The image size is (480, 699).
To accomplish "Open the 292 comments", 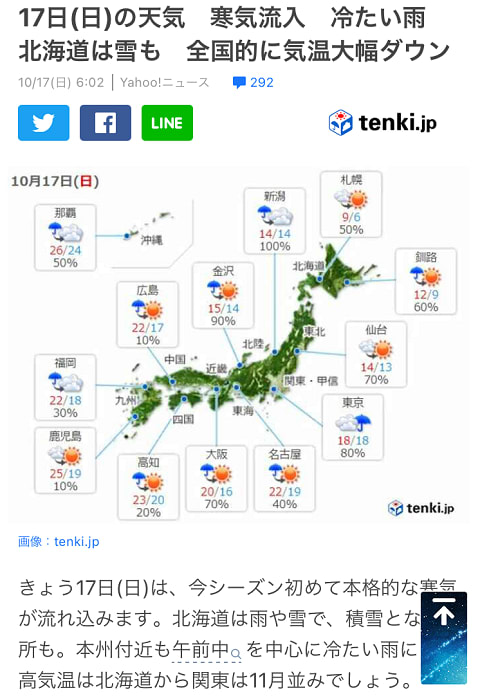I will tap(253, 82).
